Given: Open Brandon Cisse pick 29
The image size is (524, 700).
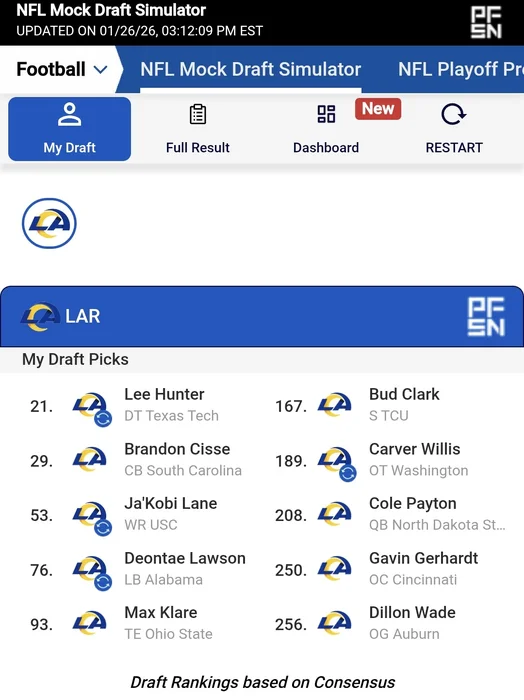Looking at the screenshot, I should click(136, 460).
